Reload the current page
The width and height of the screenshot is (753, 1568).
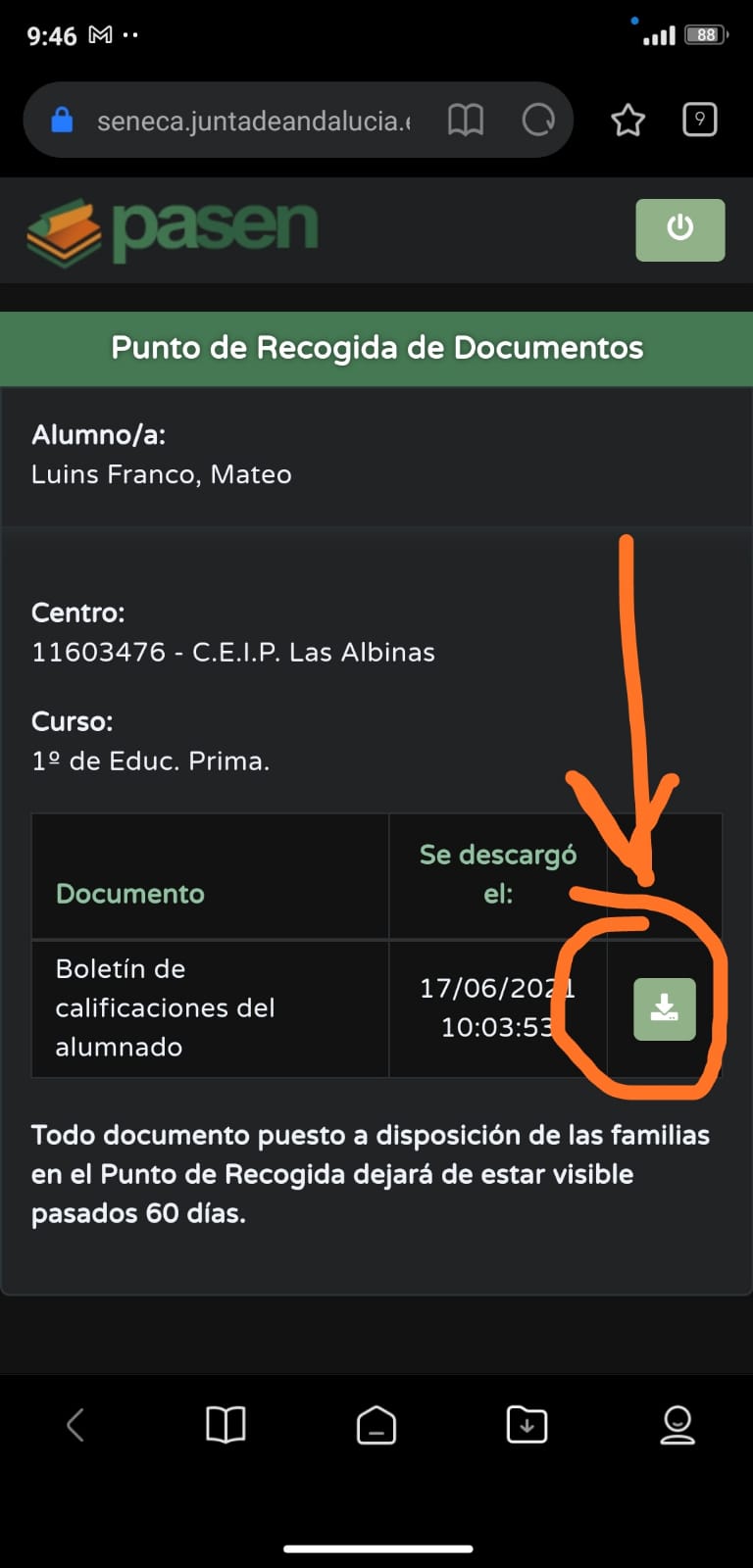(x=538, y=121)
